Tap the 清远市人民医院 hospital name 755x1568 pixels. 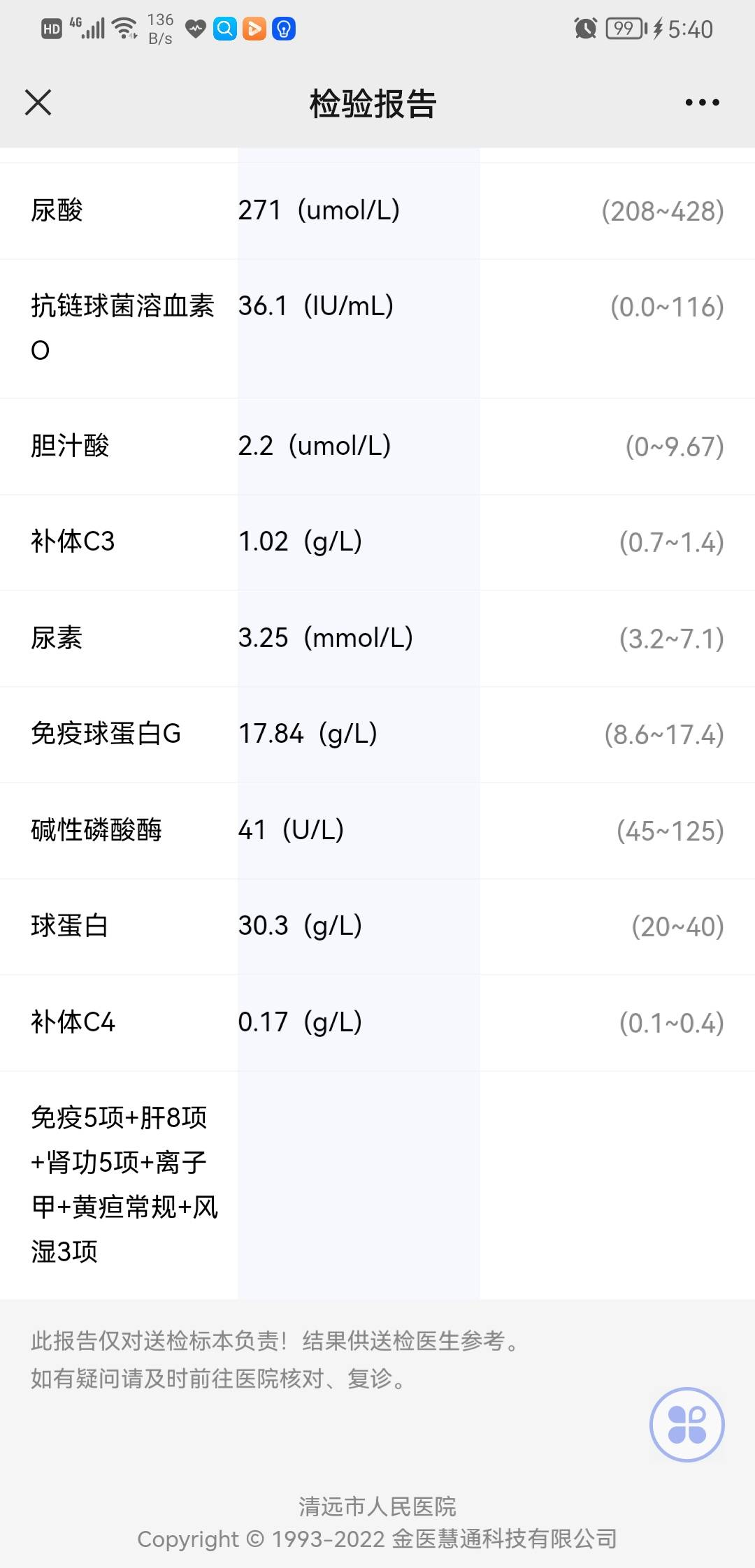tap(376, 1508)
